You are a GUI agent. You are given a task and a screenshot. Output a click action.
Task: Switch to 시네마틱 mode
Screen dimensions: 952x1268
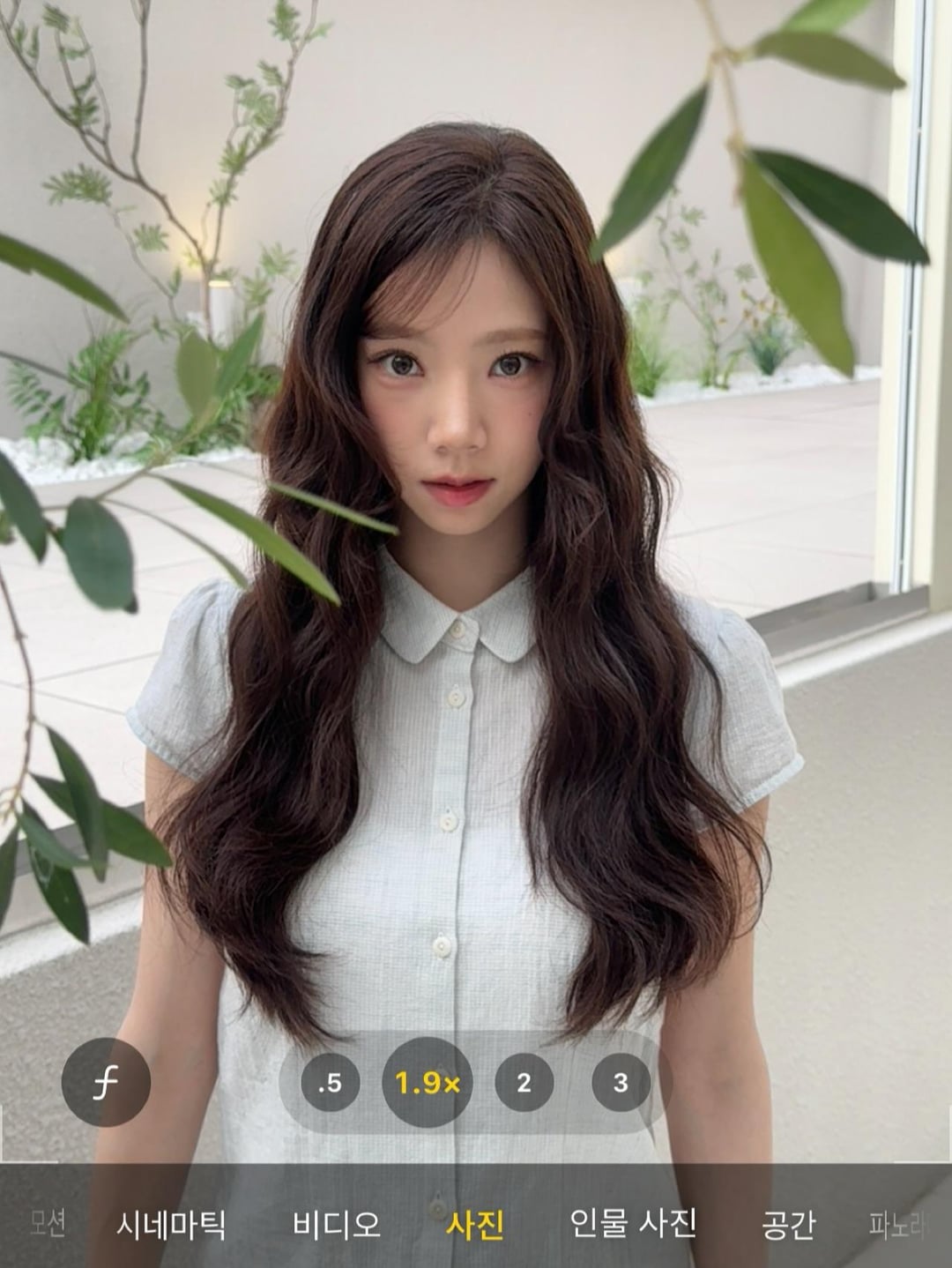171,1224
